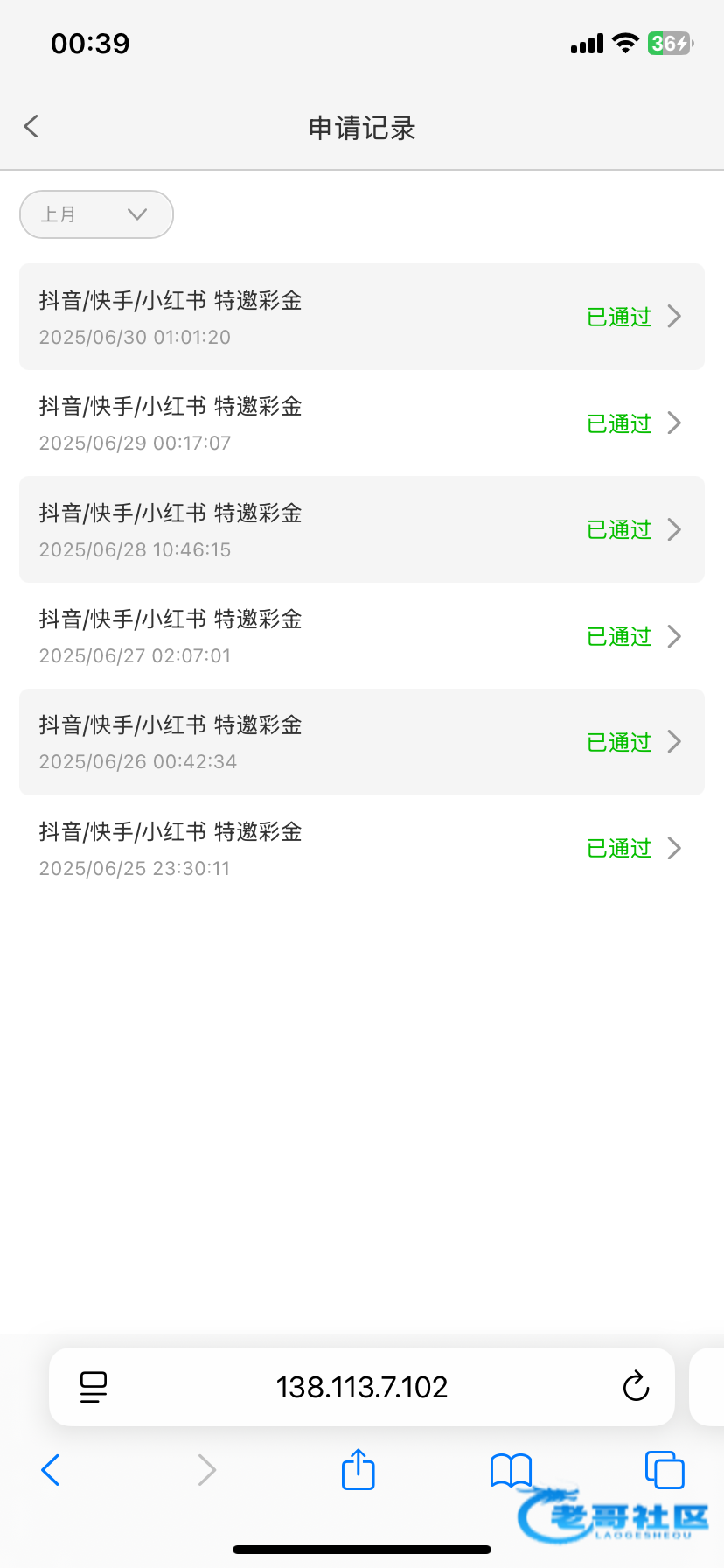Reload the current web page
724x1568 pixels.
[636, 1387]
